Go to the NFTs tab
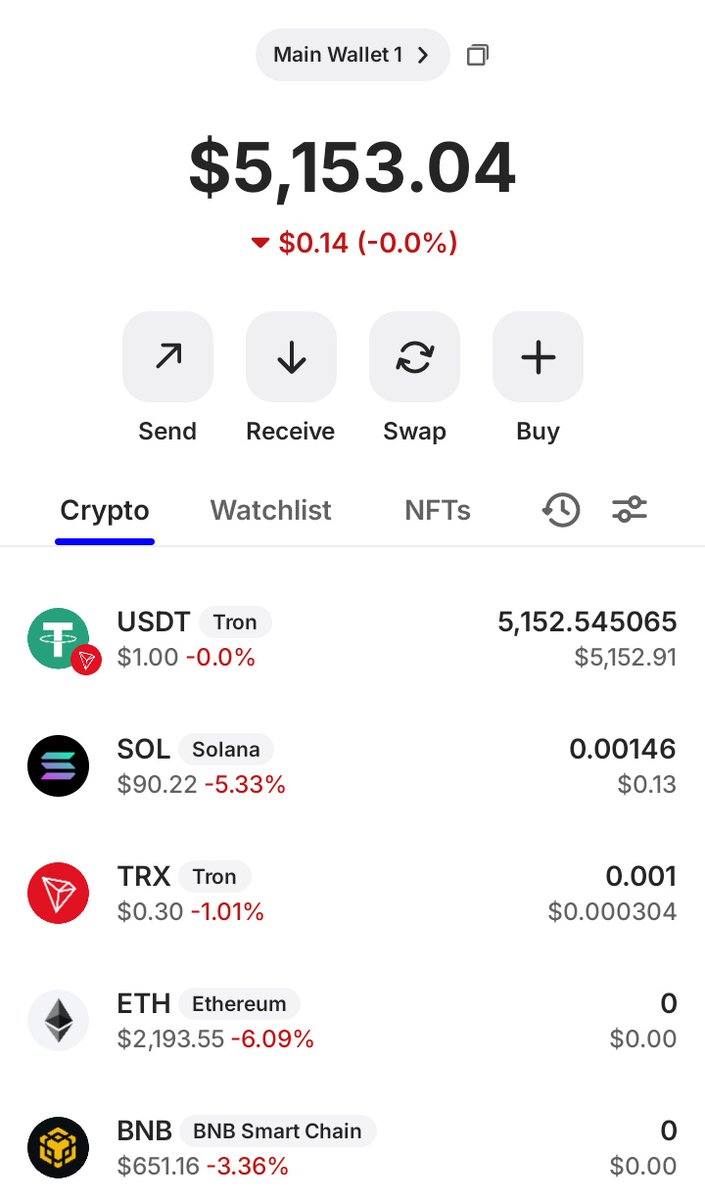The image size is (705, 1199). point(437,510)
